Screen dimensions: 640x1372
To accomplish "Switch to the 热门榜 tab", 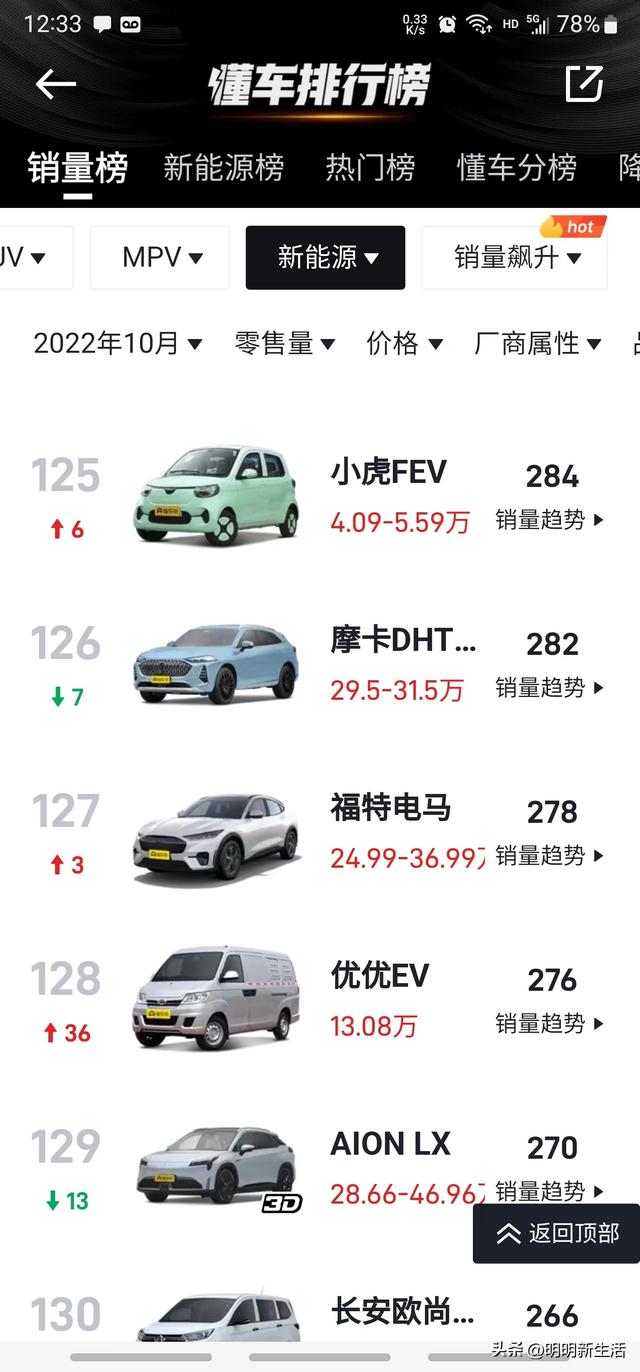I will coord(370,168).
